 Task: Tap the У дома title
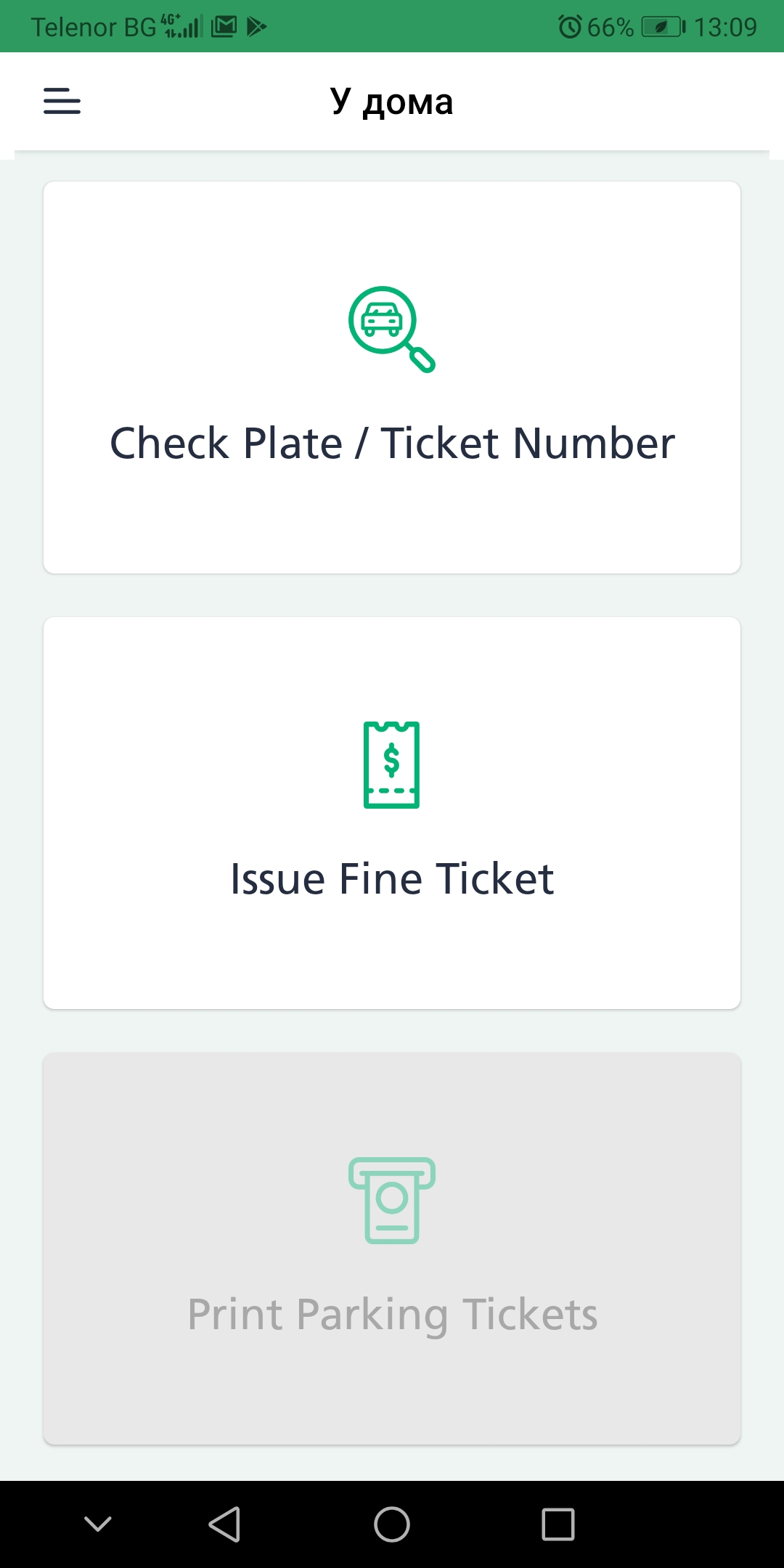pos(392,101)
